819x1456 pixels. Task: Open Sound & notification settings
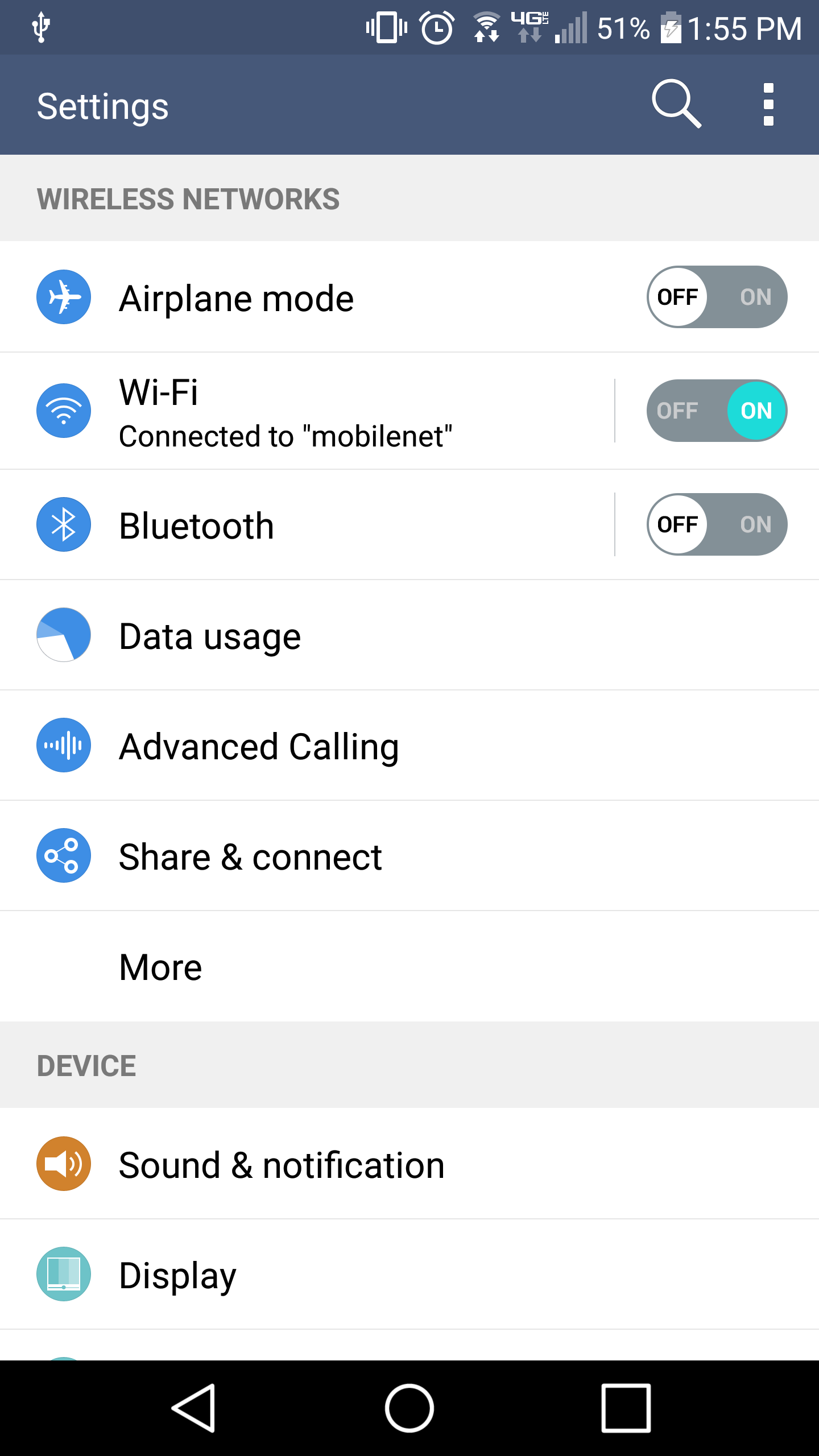click(x=409, y=1164)
